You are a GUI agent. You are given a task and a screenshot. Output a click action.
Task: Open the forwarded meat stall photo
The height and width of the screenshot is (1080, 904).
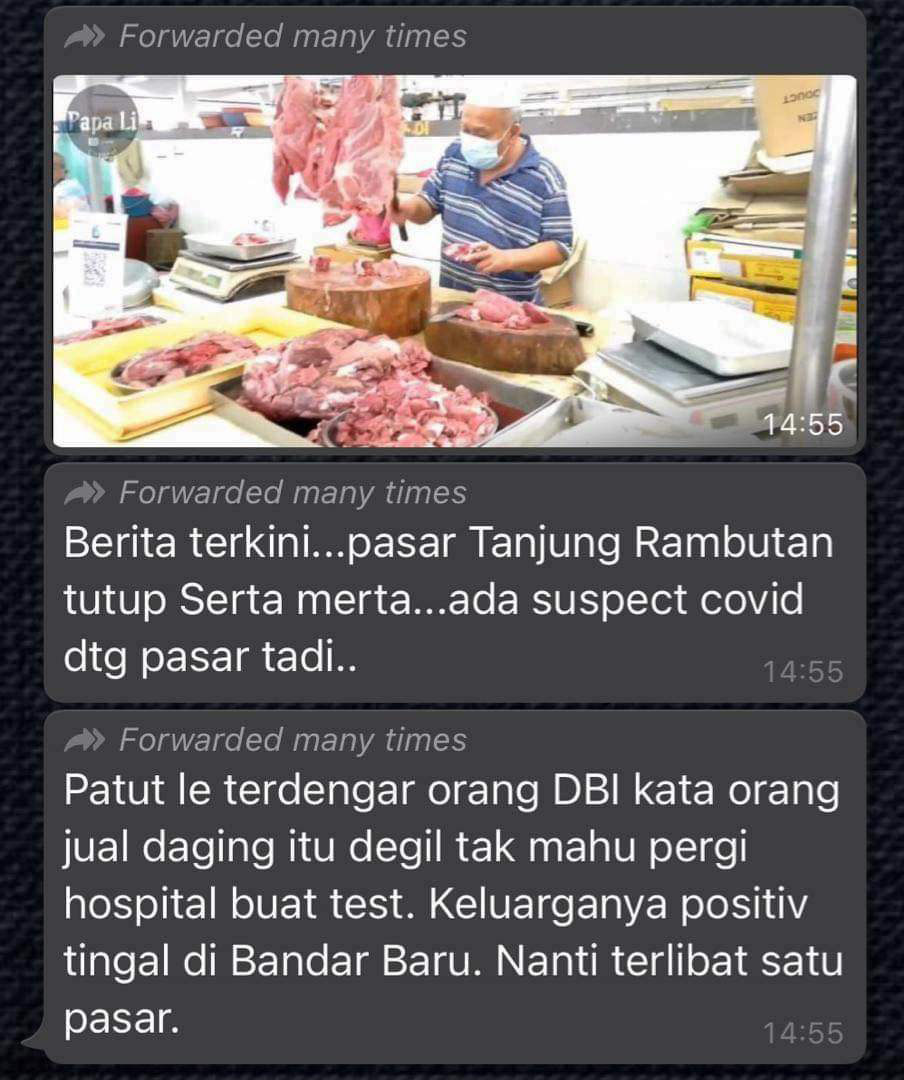click(x=454, y=260)
